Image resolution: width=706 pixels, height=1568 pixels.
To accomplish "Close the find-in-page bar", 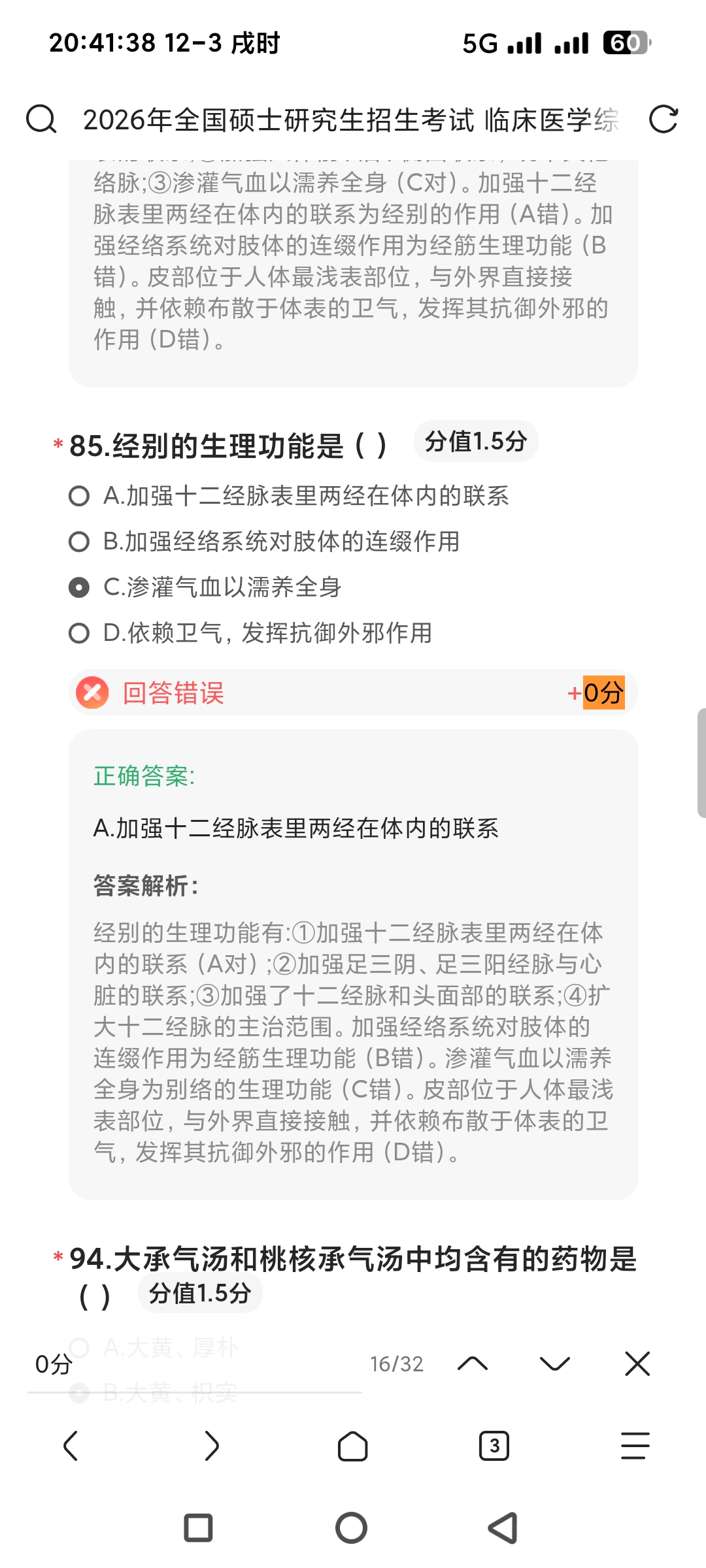I will 637,1364.
